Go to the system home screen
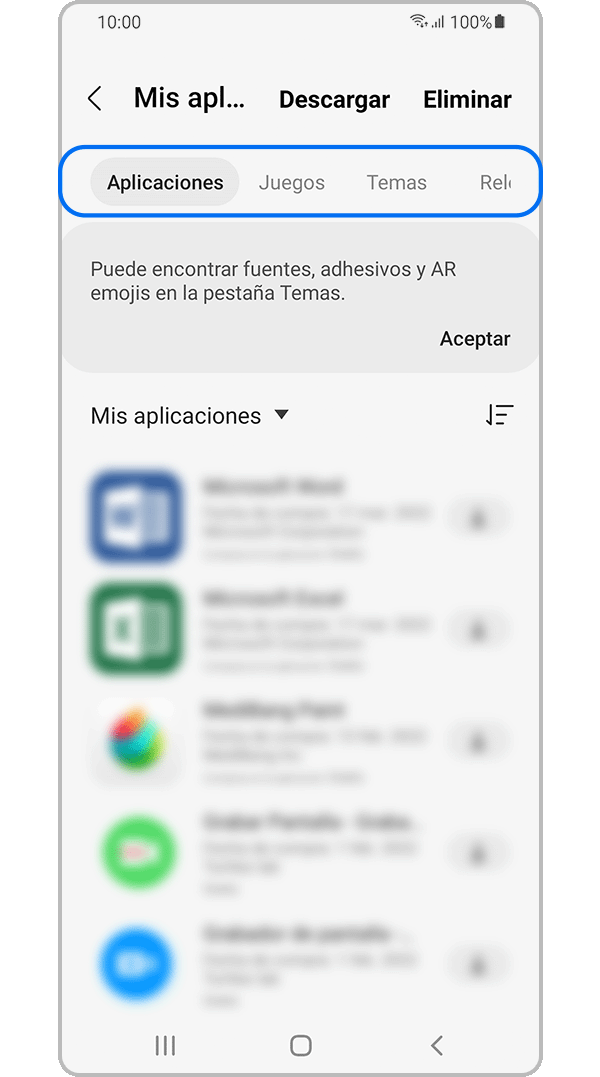Image resolution: width=600 pixels, height=1077 pixels. [300, 1045]
